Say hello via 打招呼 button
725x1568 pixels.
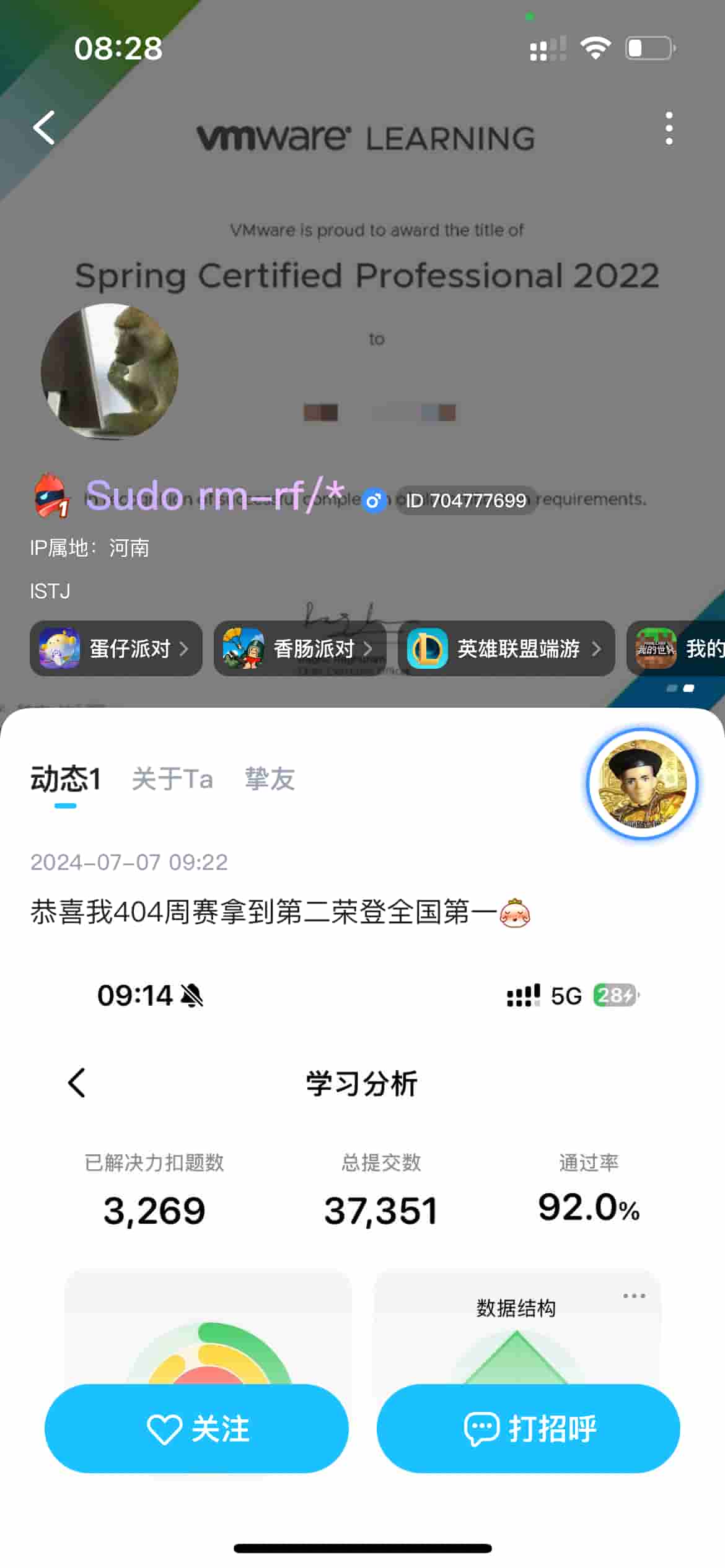click(528, 1429)
